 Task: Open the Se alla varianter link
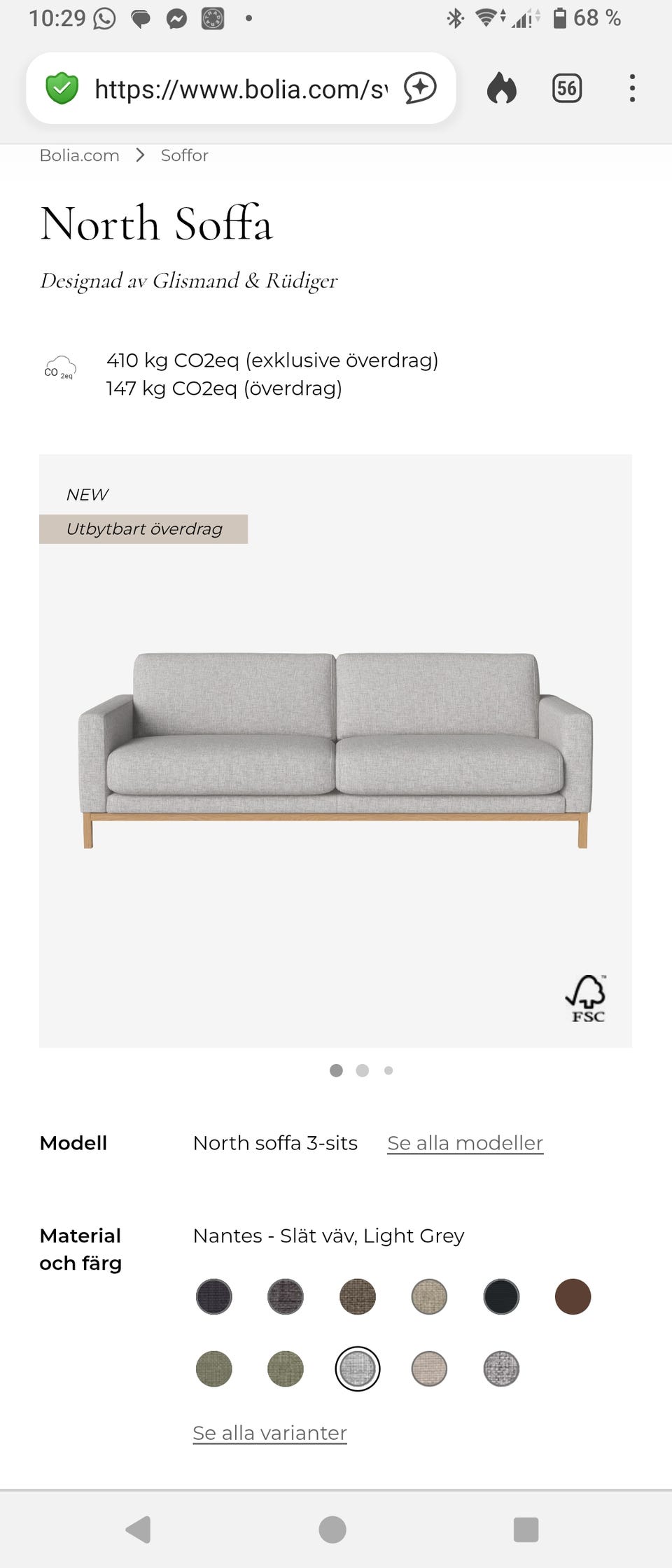(x=269, y=1433)
